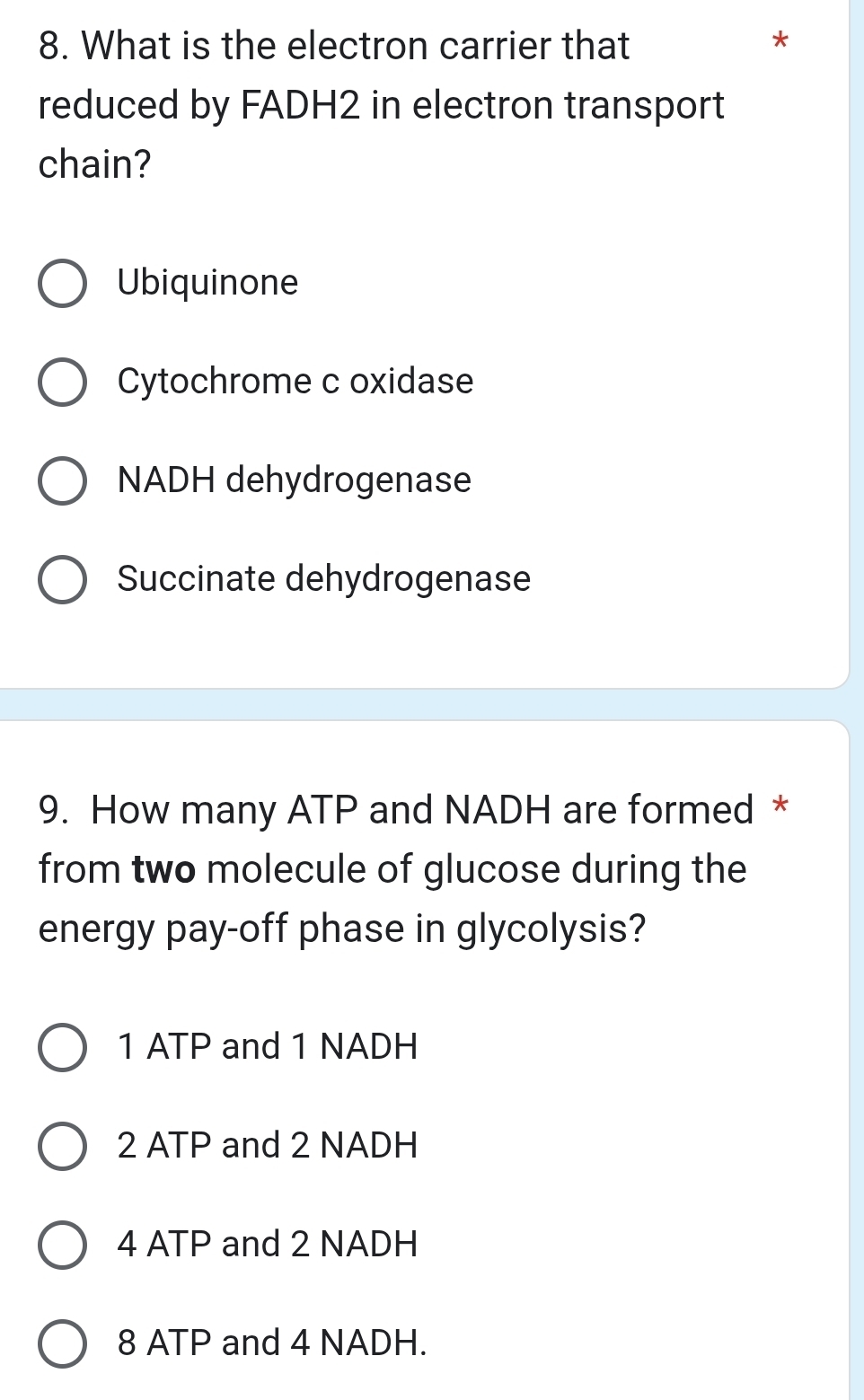Screen dimensions: 864x1400
Task: Click the radio circle next to Succinate dehydrogenase
Action: pos(61,579)
